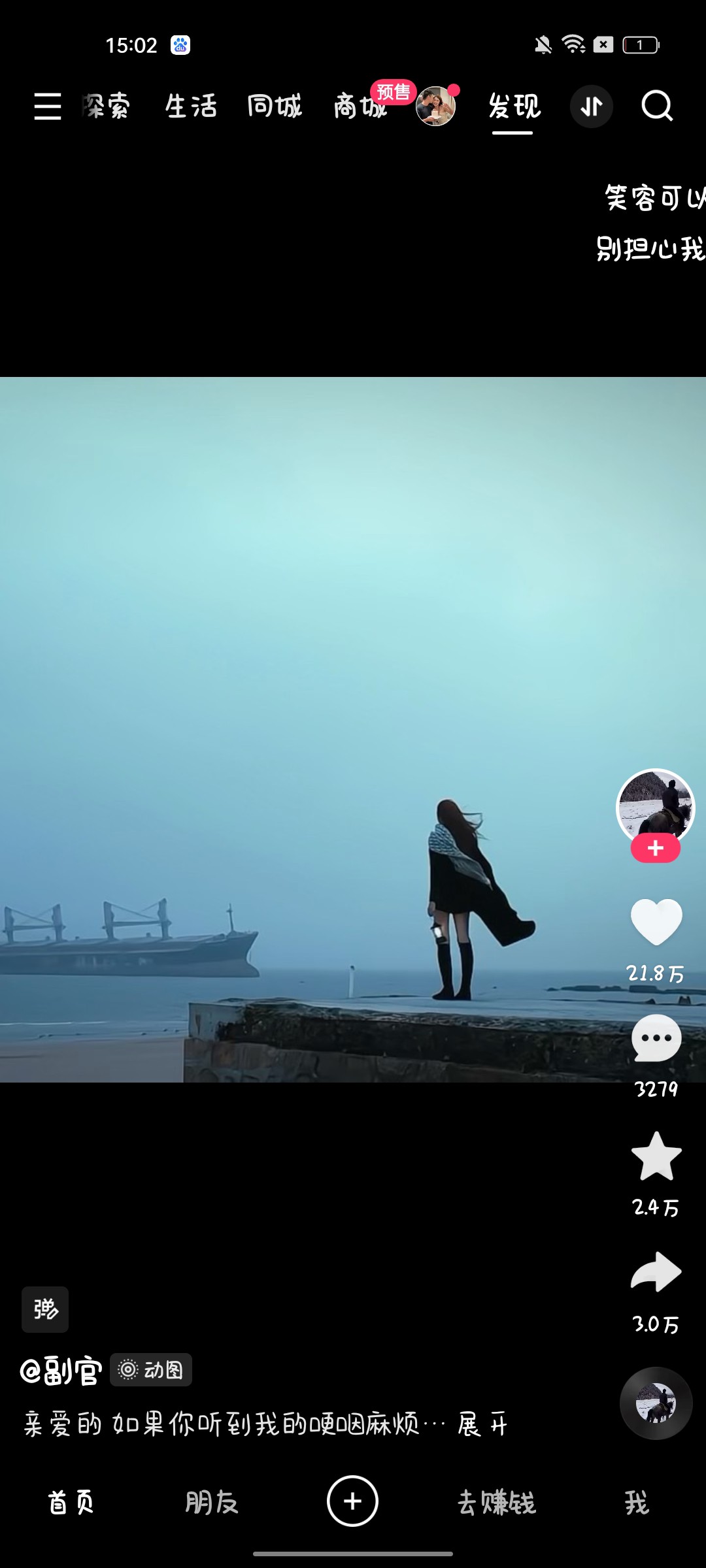The width and height of the screenshot is (706, 1568).
Task: Toggle the 弹 danmaku button
Action: point(45,1309)
